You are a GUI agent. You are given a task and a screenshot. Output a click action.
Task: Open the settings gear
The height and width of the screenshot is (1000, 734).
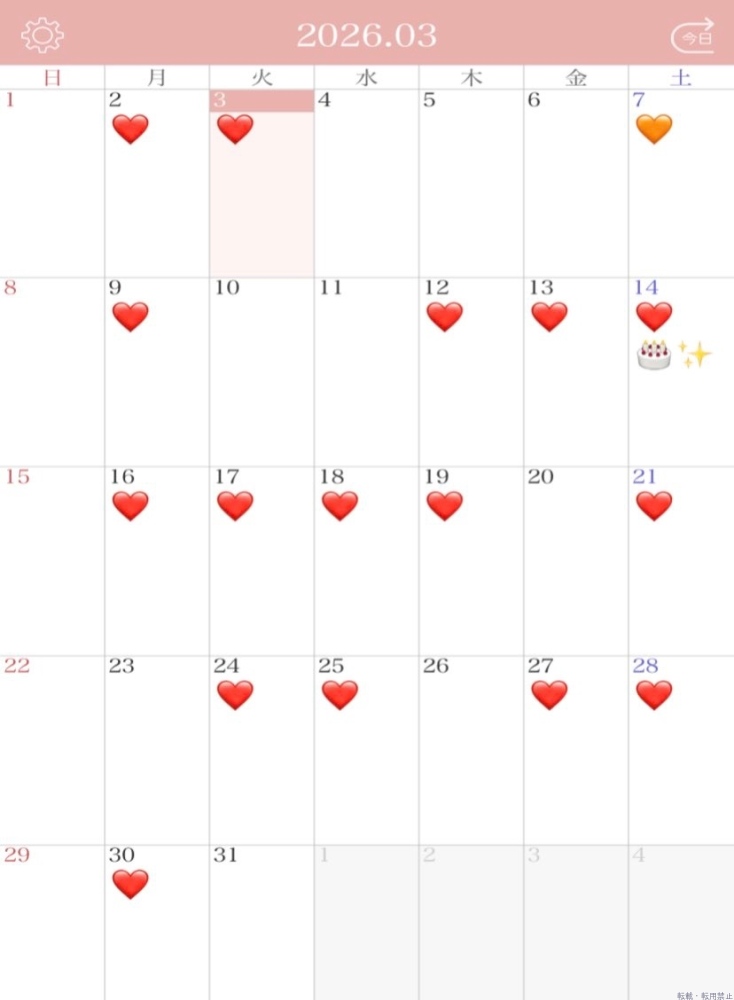pos(42,35)
